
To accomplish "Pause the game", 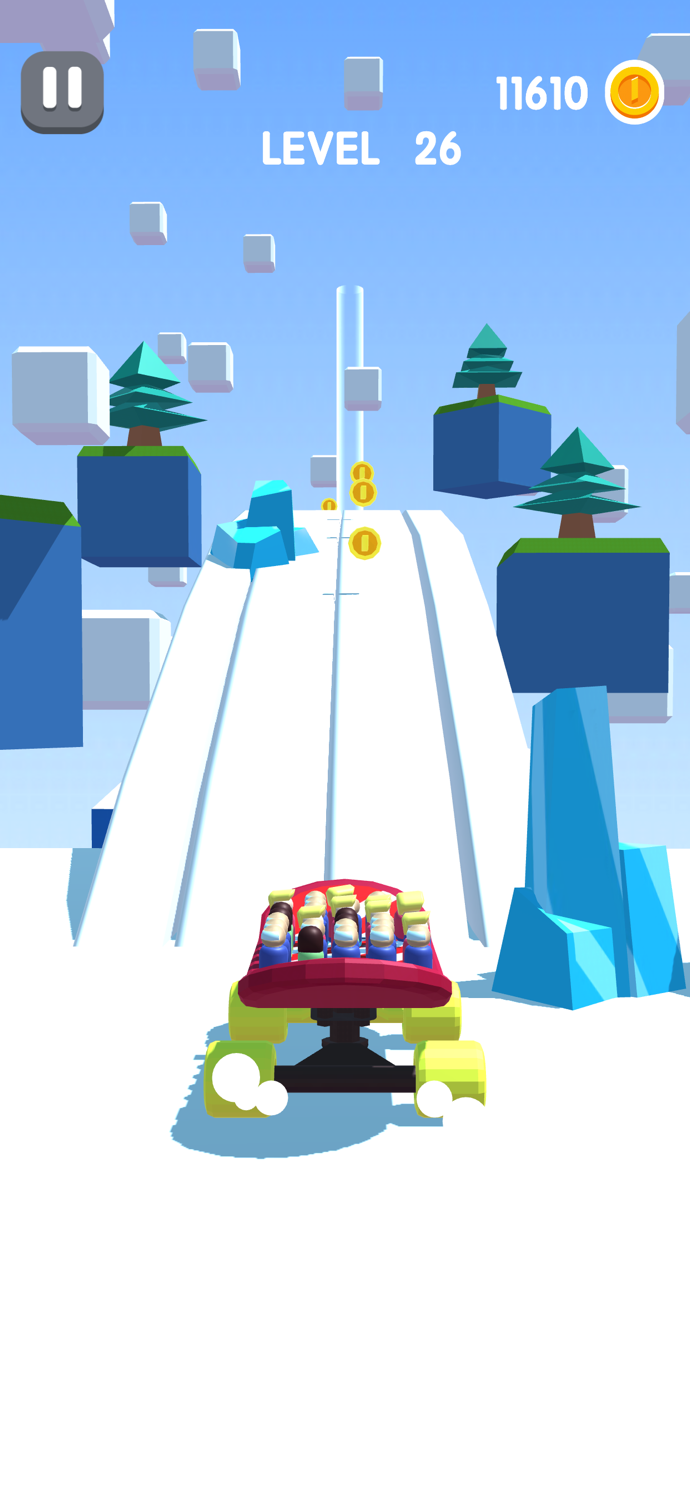I will coord(62,91).
